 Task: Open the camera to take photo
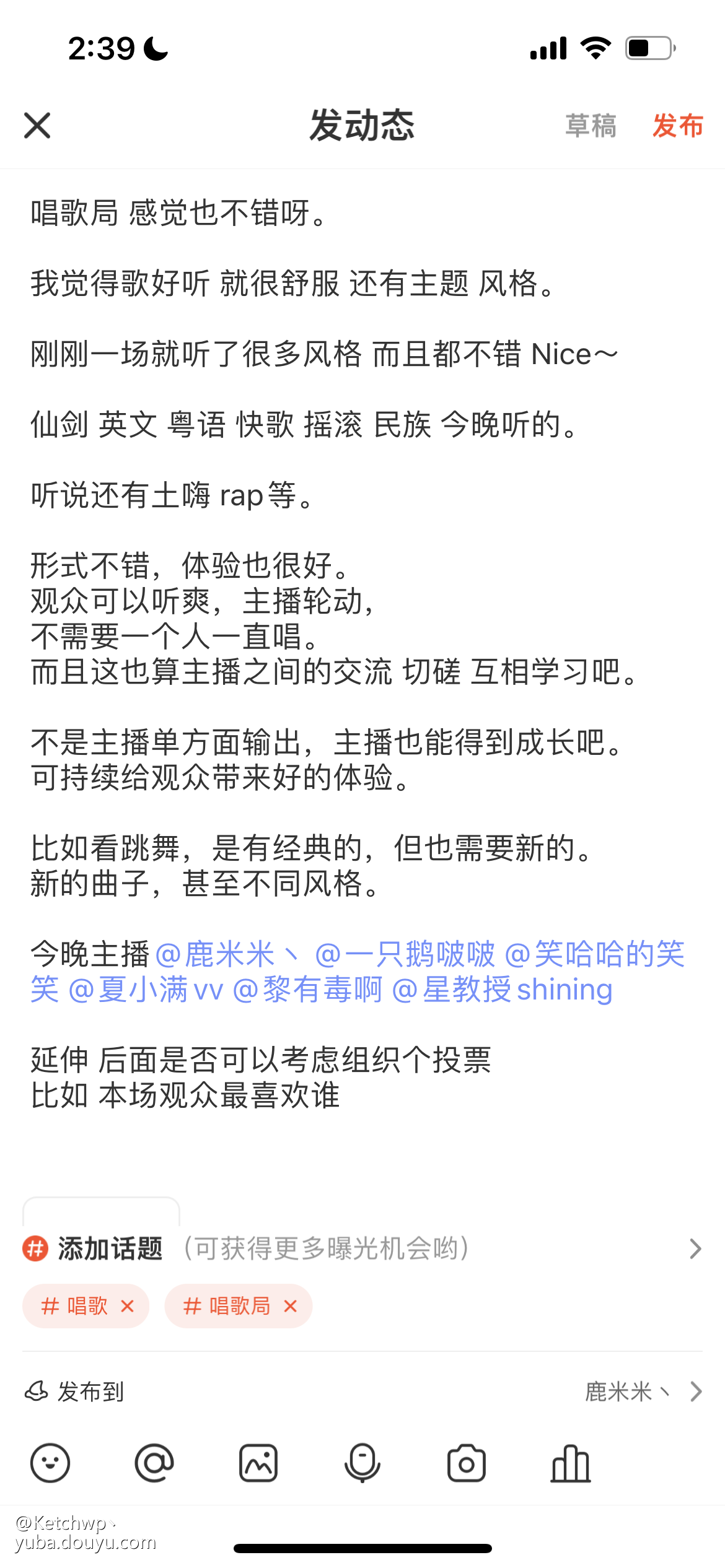coord(467,1463)
